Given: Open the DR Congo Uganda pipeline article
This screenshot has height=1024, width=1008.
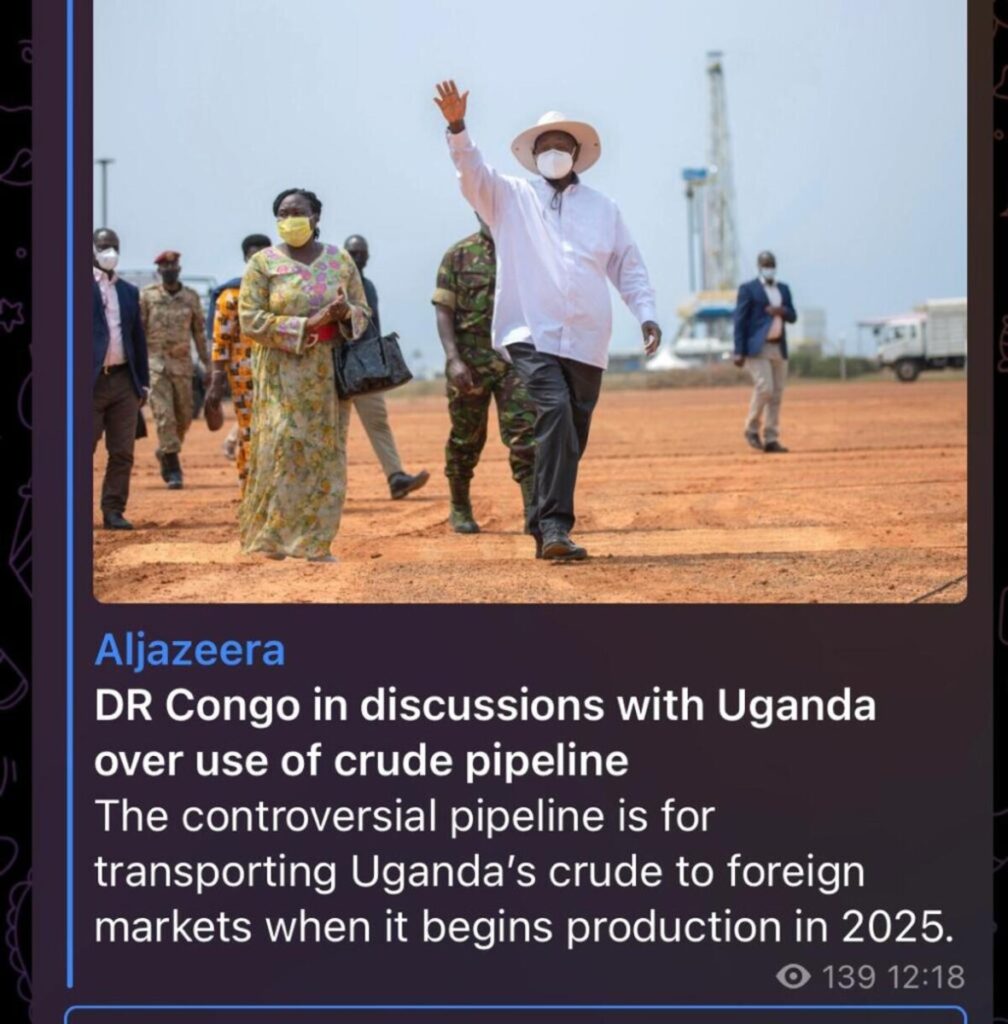Looking at the screenshot, I should pos(485,733).
